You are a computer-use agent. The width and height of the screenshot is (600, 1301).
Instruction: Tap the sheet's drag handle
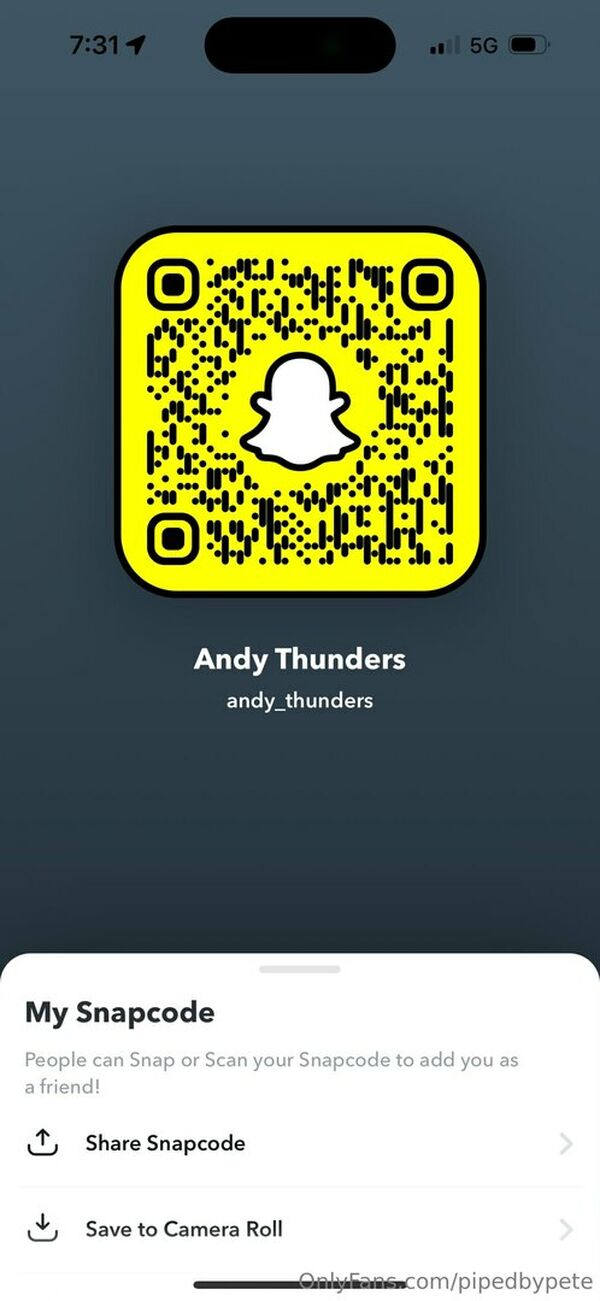[x=299, y=968]
